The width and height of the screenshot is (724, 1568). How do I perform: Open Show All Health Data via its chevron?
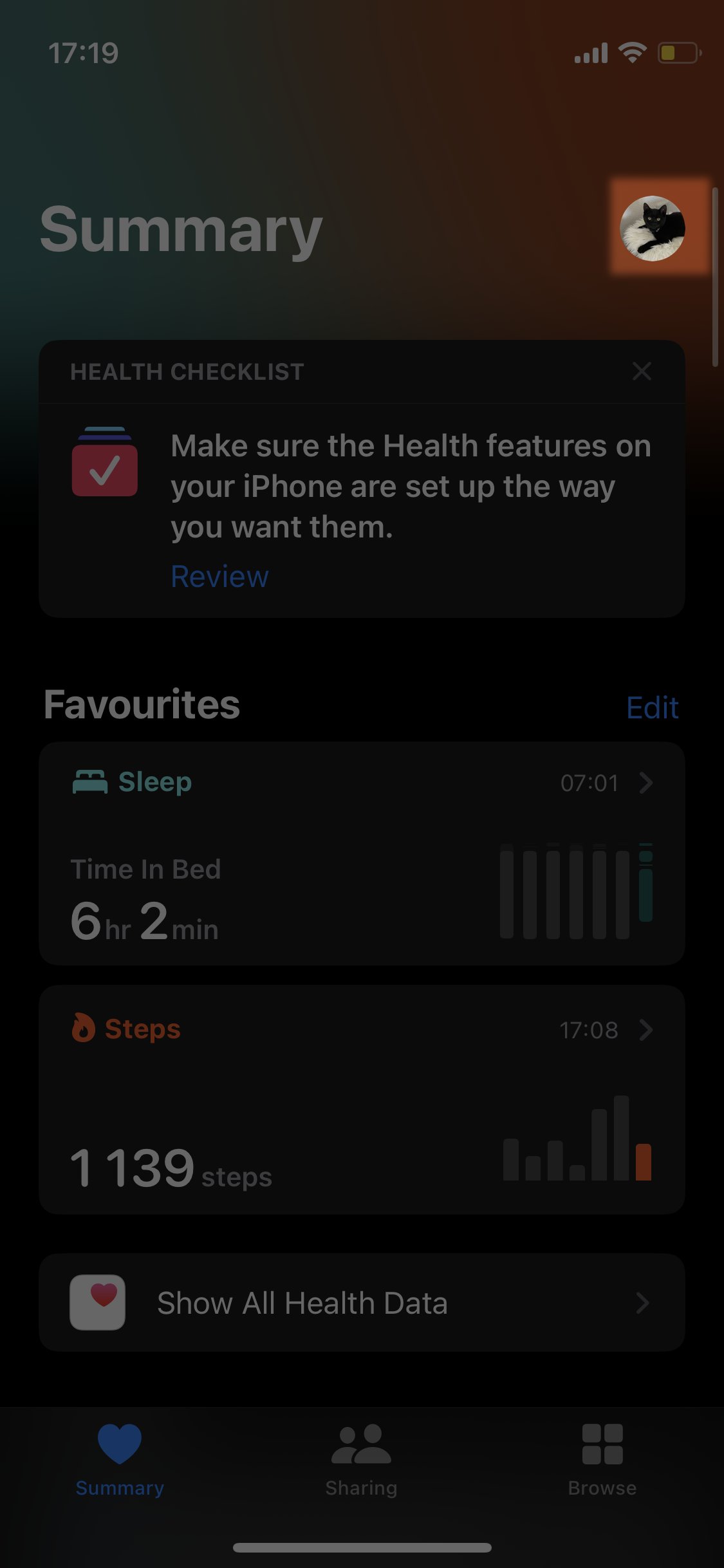pos(644,1303)
